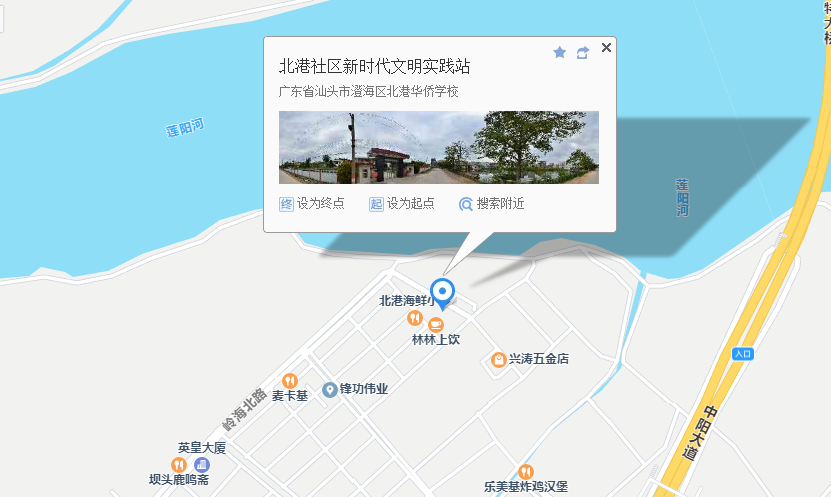Share this location
The width and height of the screenshot is (831, 497).
click(x=583, y=52)
